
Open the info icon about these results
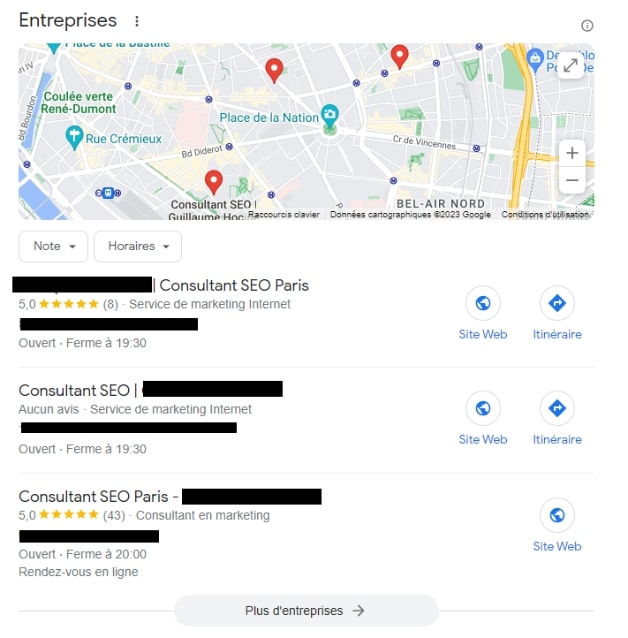(x=587, y=25)
